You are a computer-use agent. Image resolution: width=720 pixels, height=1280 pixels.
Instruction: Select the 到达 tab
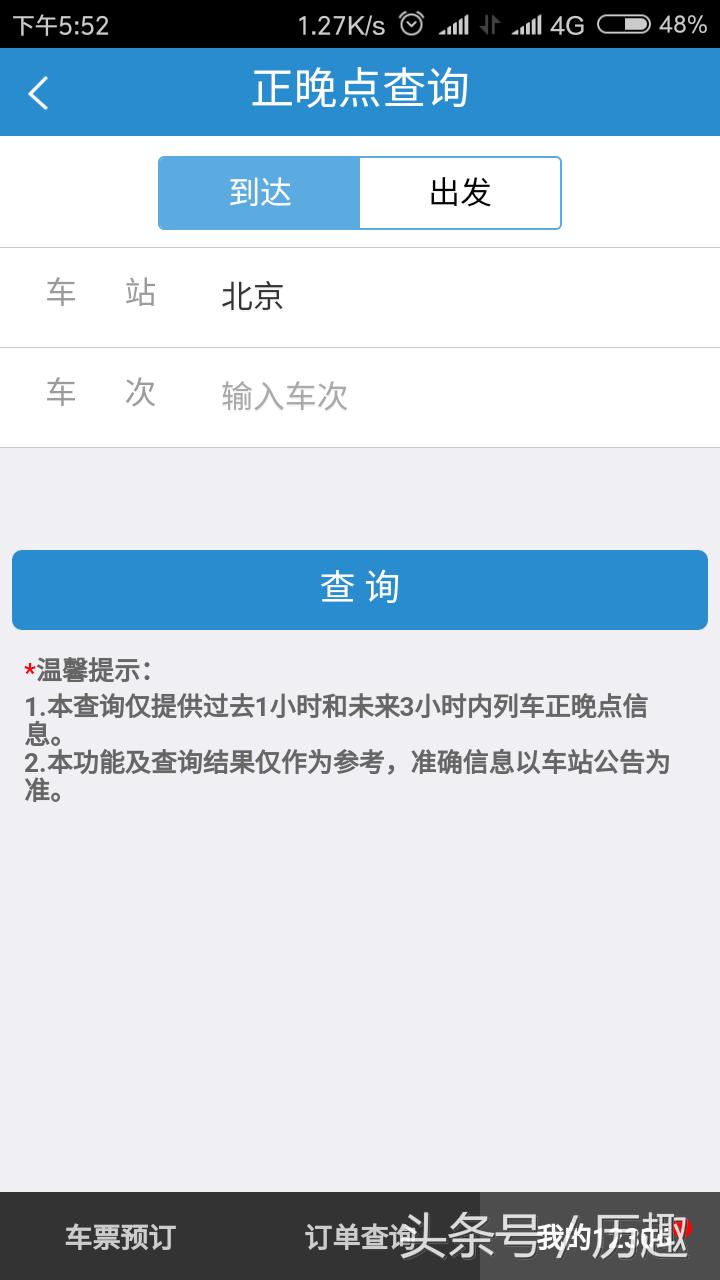[258, 193]
